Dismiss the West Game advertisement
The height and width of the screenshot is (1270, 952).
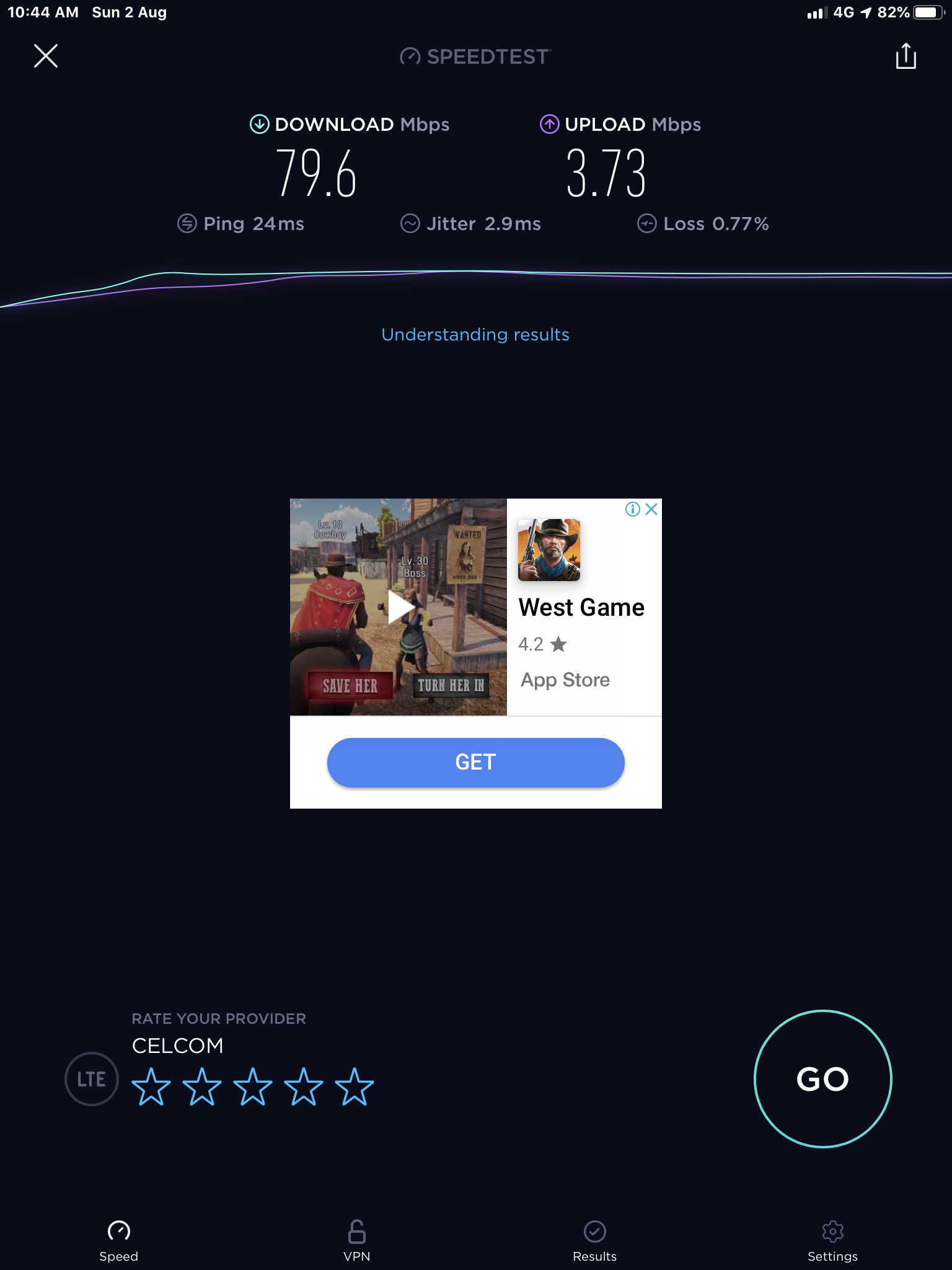click(651, 509)
